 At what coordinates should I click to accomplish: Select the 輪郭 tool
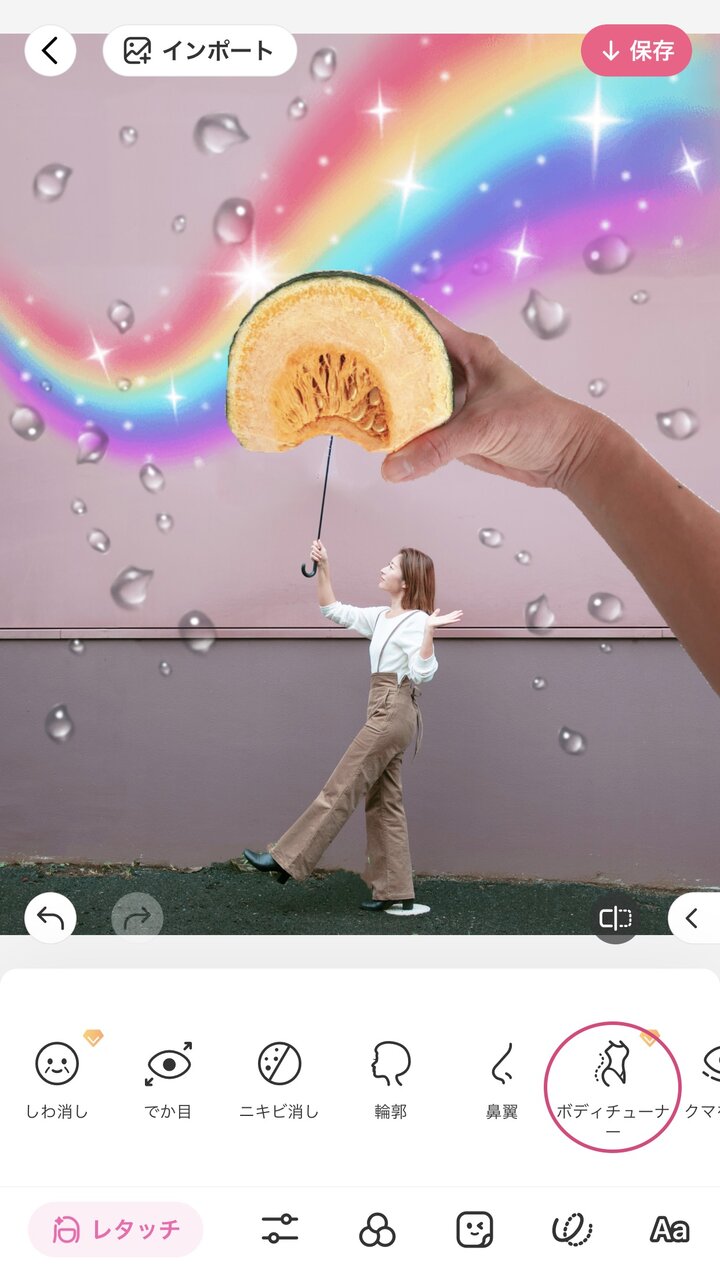point(390,1078)
